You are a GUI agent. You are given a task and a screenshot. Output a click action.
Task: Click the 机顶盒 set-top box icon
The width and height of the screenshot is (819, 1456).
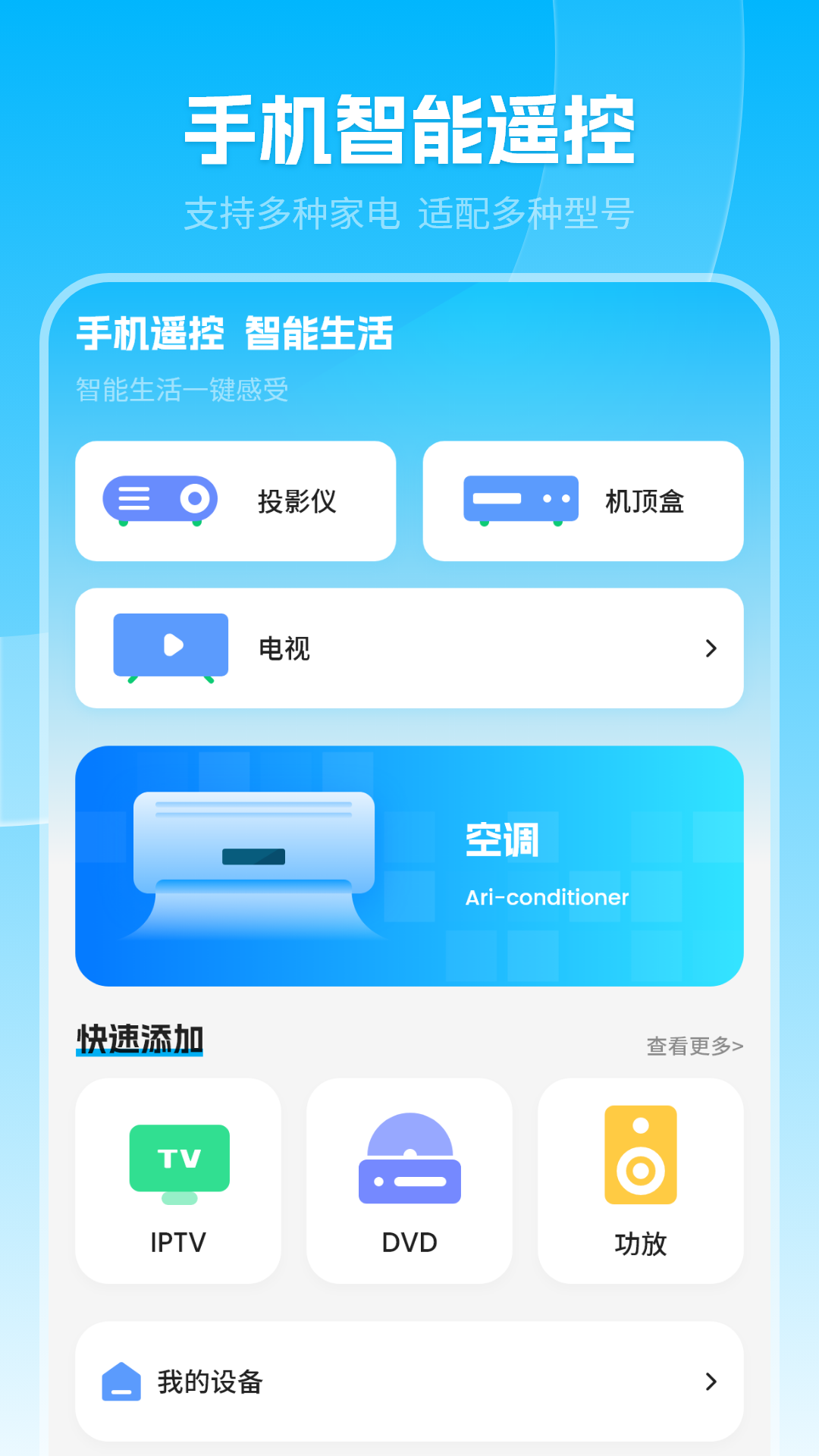pos(519,498)
